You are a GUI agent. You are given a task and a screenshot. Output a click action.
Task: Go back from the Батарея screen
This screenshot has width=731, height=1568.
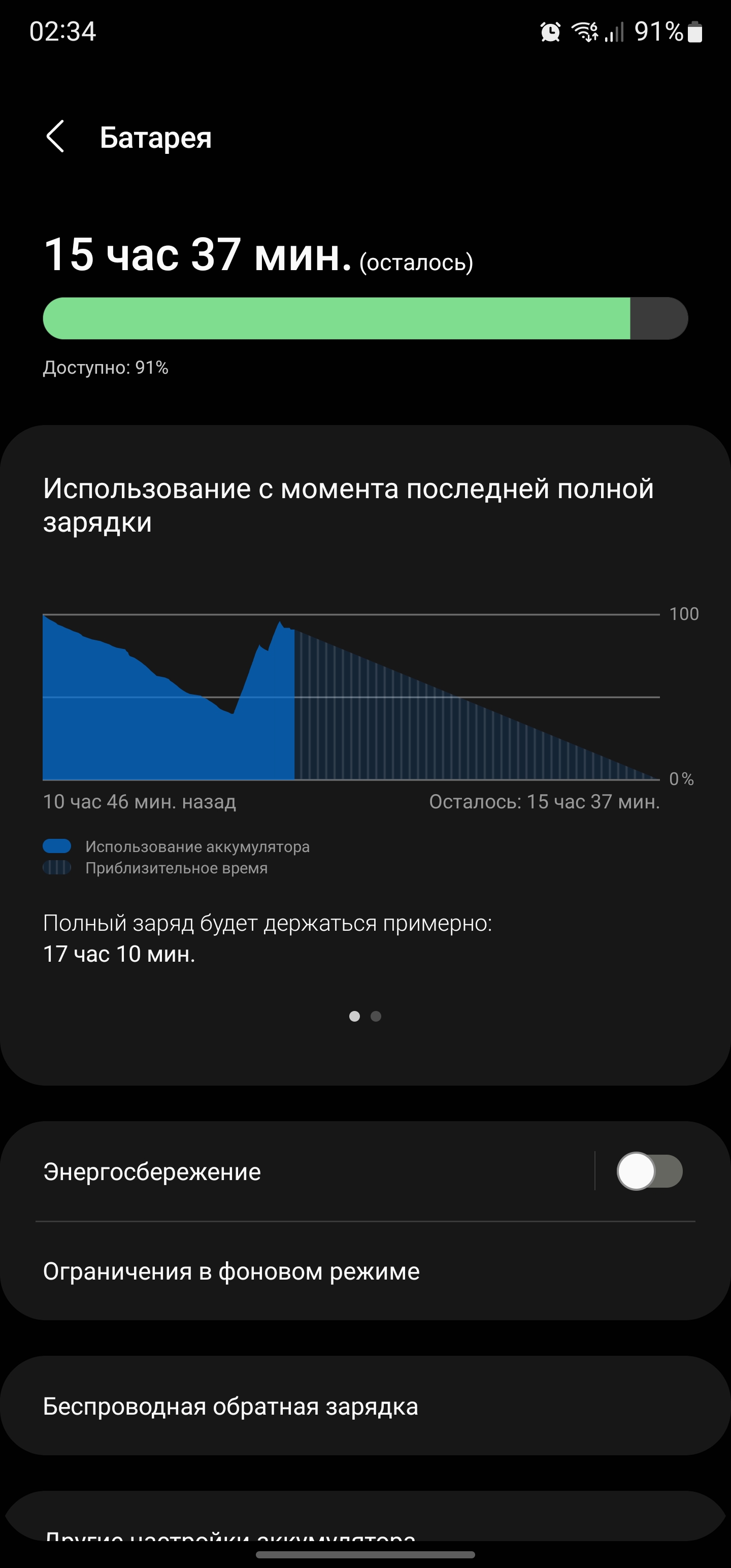pos(55,137)
